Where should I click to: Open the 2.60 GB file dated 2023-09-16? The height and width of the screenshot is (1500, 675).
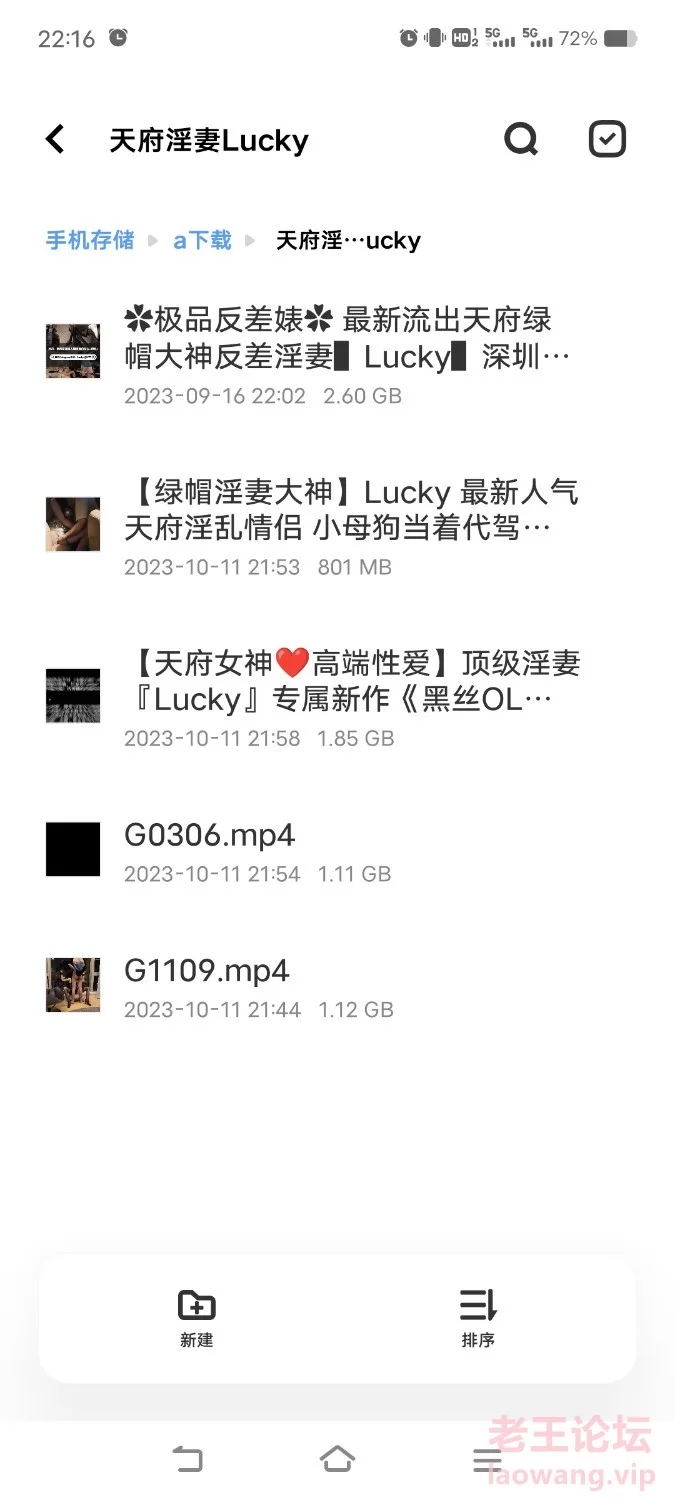(340, 355)
